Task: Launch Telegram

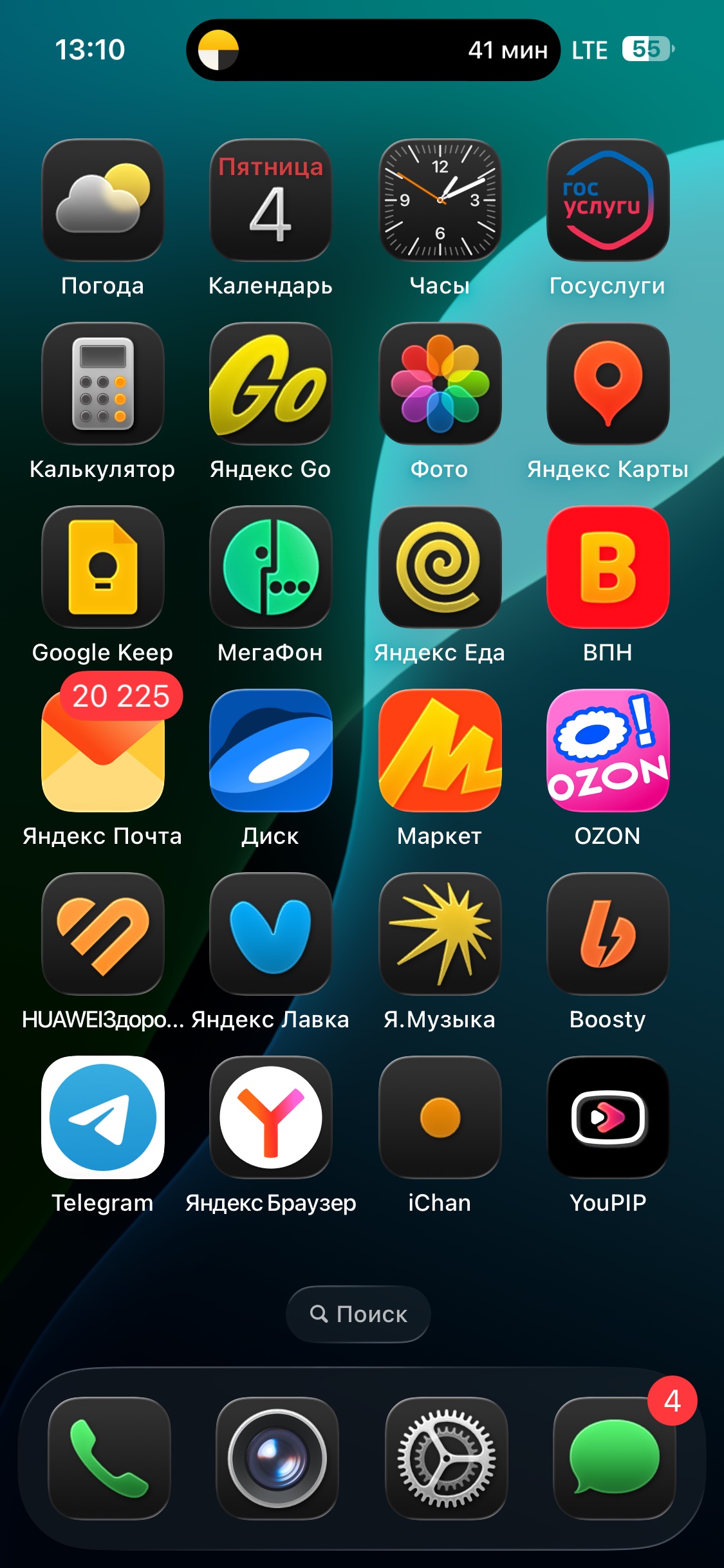Action: (103, 1117)
